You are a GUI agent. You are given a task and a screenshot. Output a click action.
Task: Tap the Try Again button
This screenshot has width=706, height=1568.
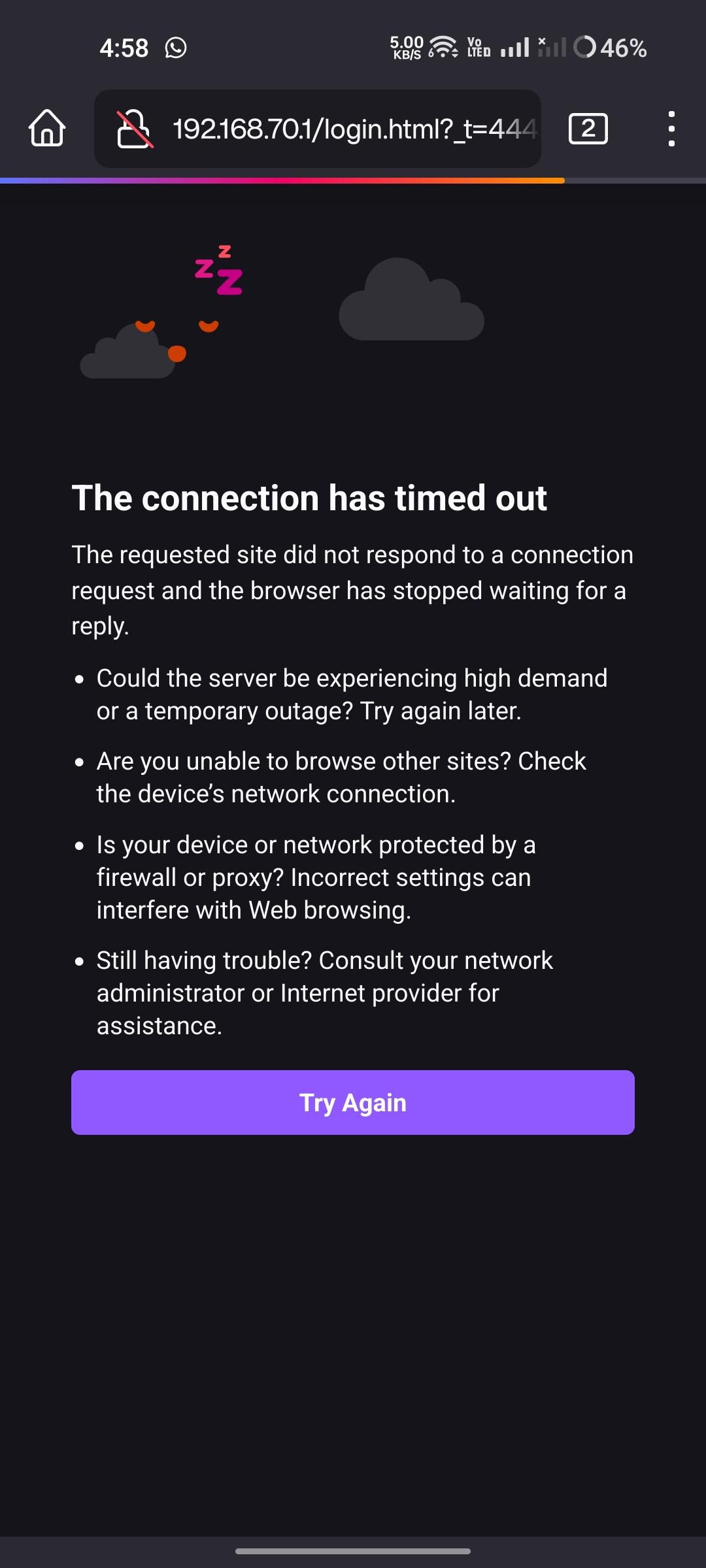pyautogui.click(x=353, y=1102)
